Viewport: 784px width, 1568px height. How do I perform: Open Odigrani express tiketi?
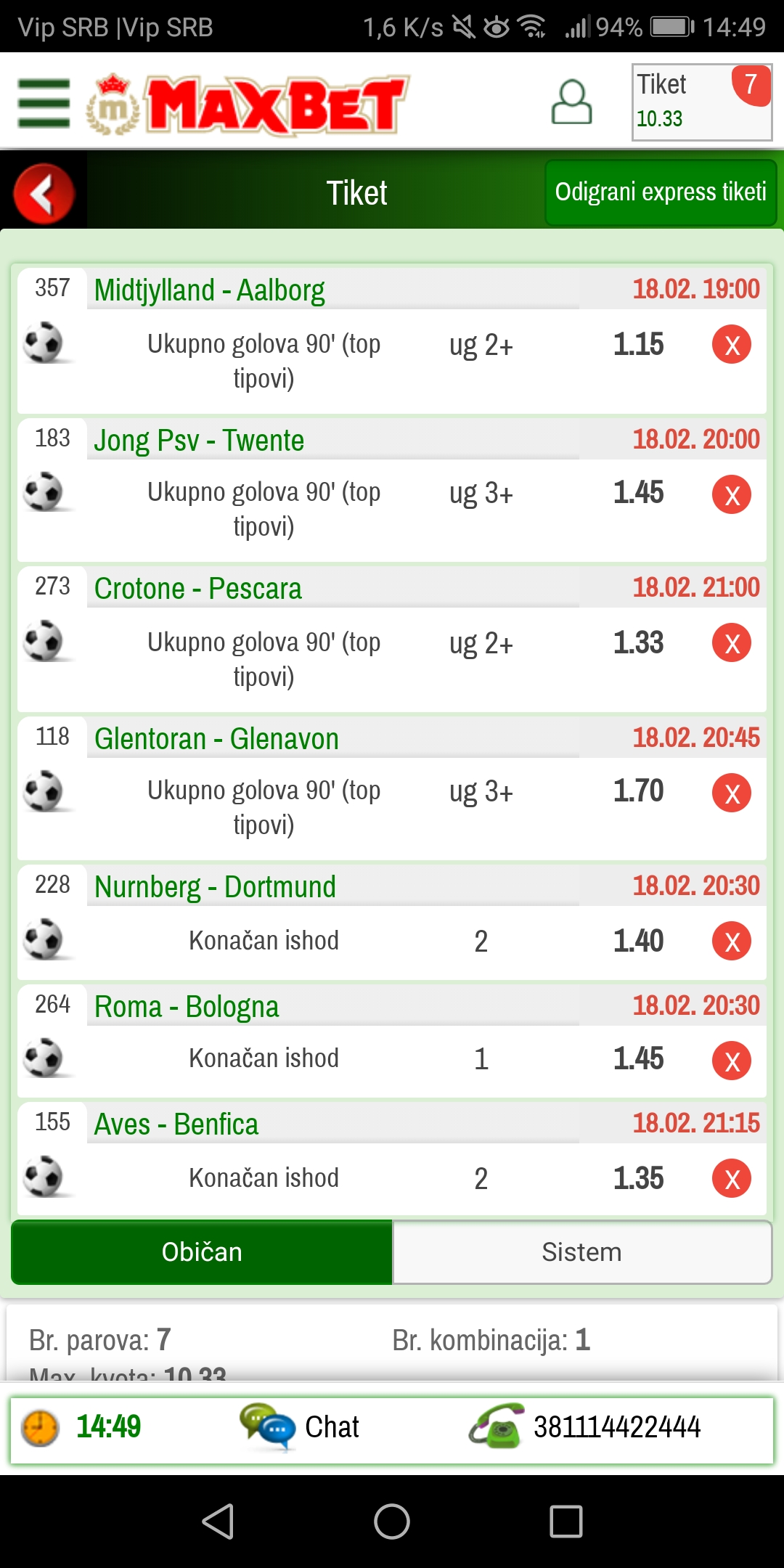[x=661, y=192]
